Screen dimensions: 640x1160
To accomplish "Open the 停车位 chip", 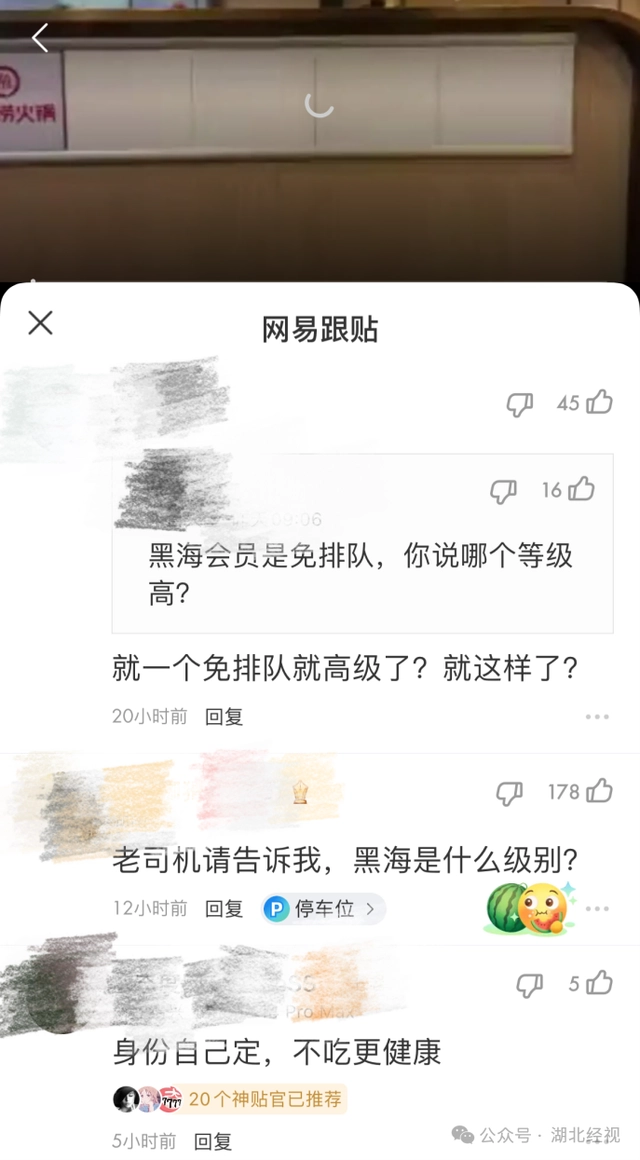I will (x=323, y=908).
